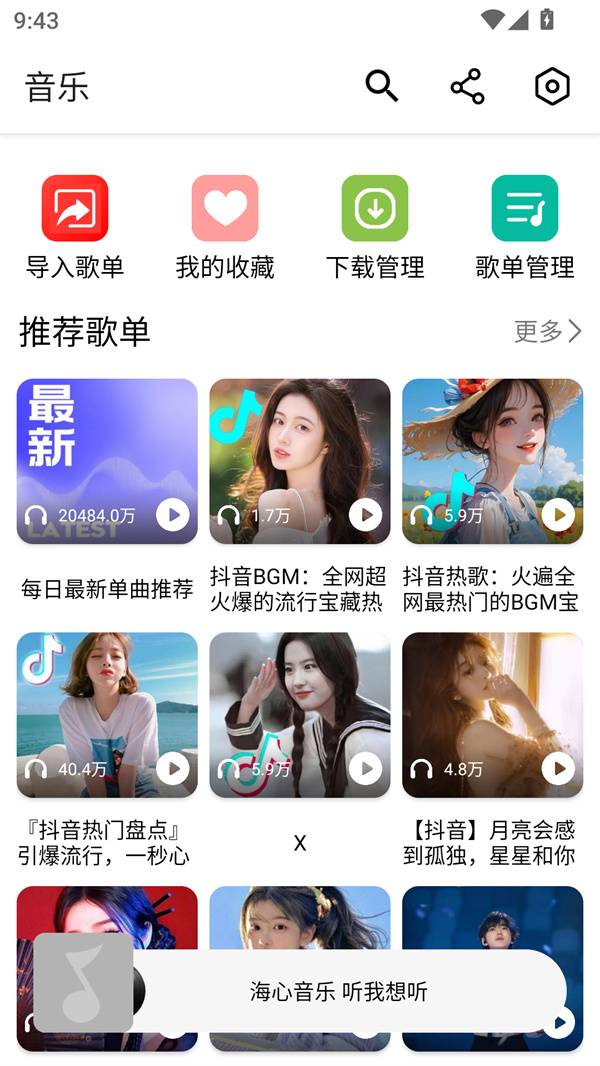Open 导入歌单 to import a playlist
This screenshot has width=600, height=1066.
75,227
